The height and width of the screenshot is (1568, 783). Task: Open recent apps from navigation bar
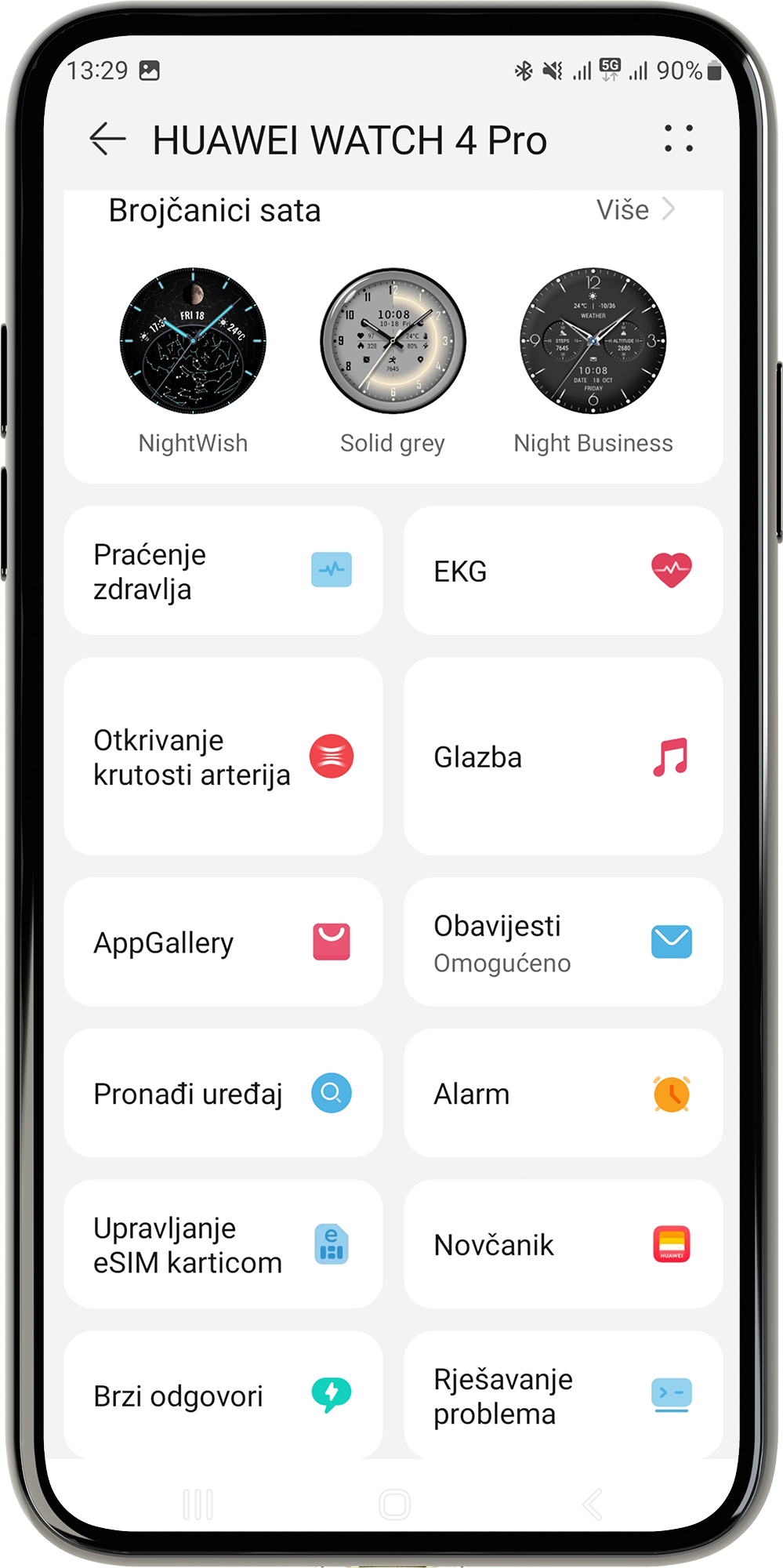[198, 1504]
